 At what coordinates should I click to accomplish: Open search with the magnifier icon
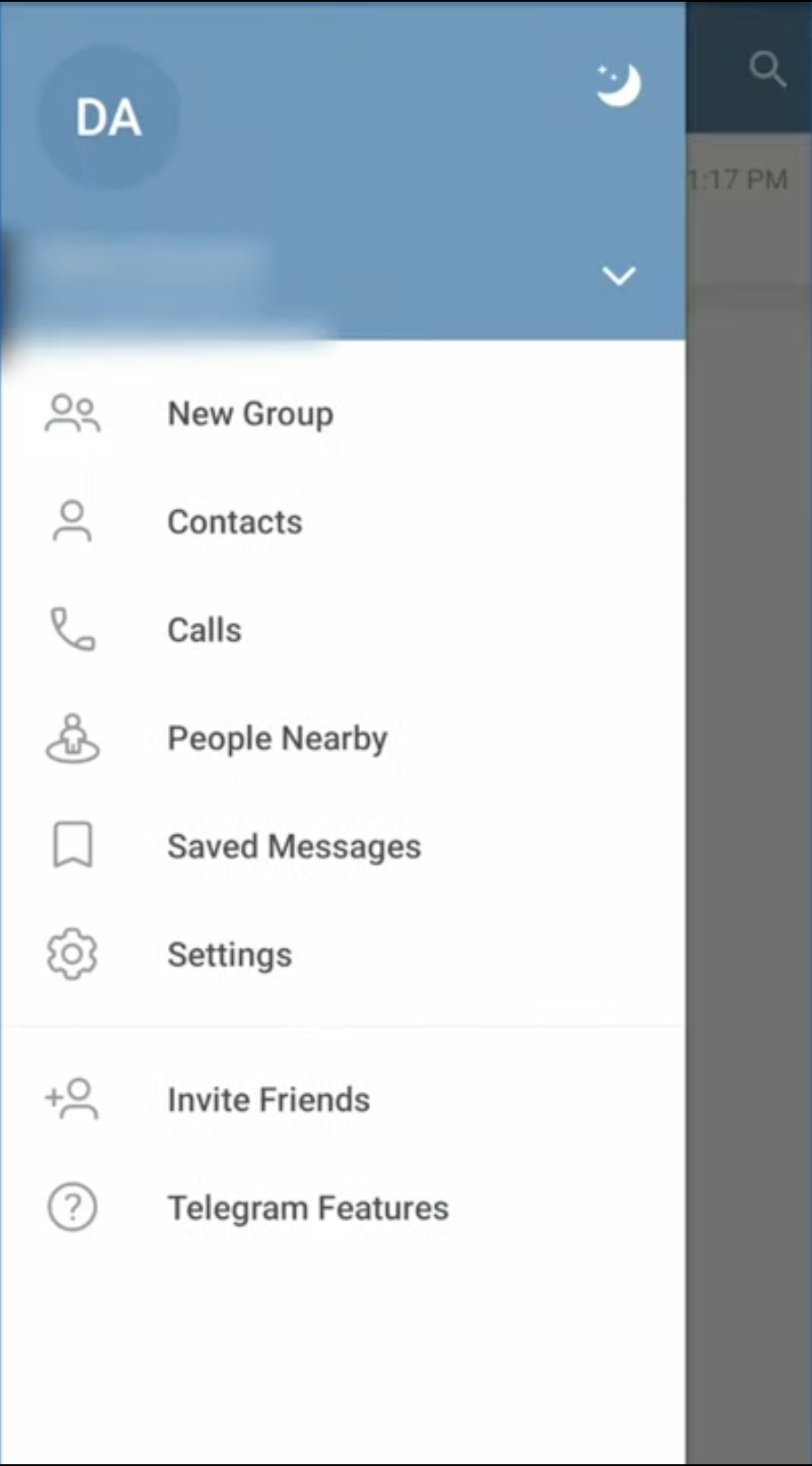coord(768,70)
